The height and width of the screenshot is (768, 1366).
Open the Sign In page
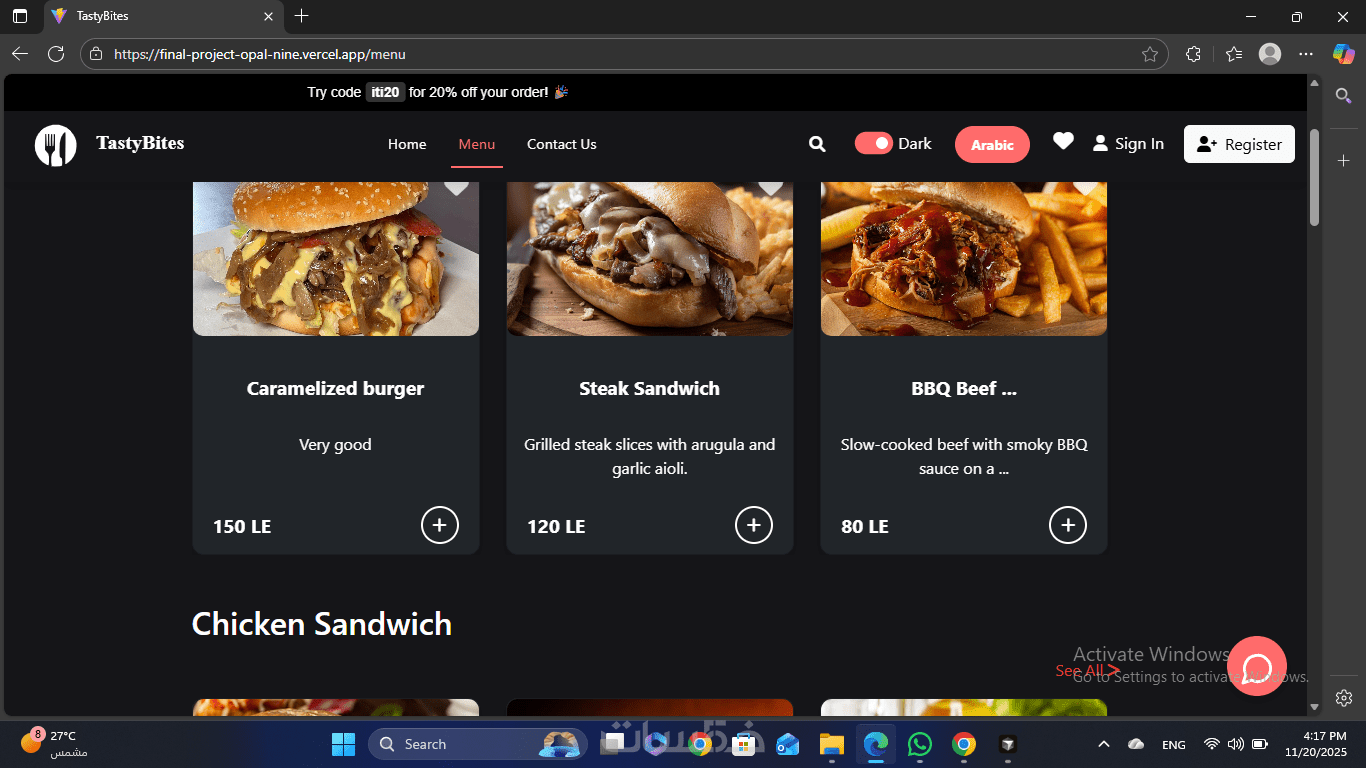tap(1128, 144)
